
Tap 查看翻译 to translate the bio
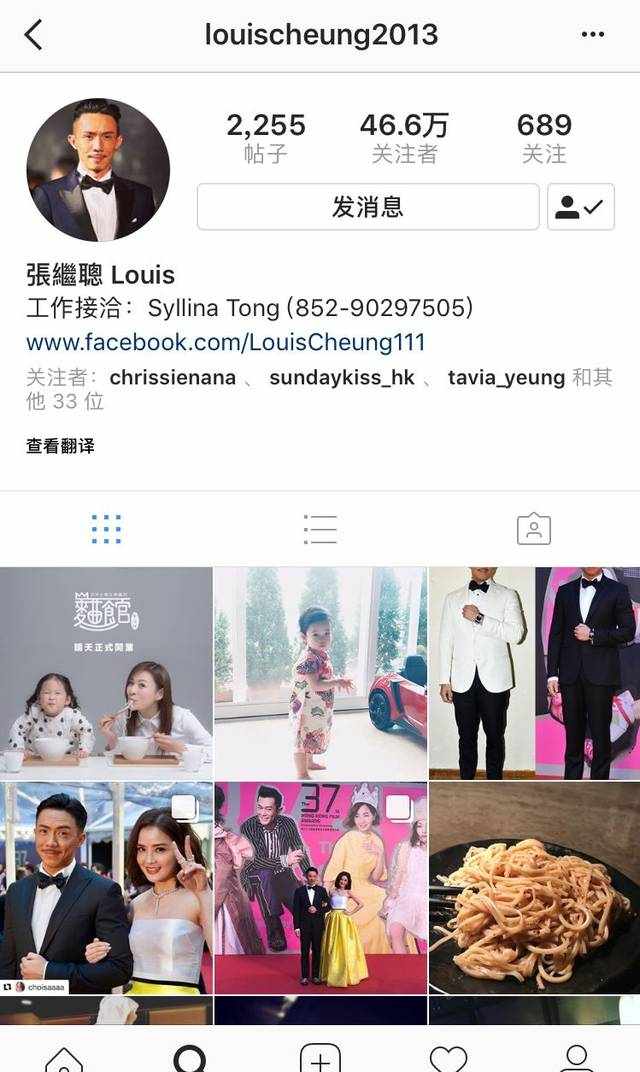[60, 446]
